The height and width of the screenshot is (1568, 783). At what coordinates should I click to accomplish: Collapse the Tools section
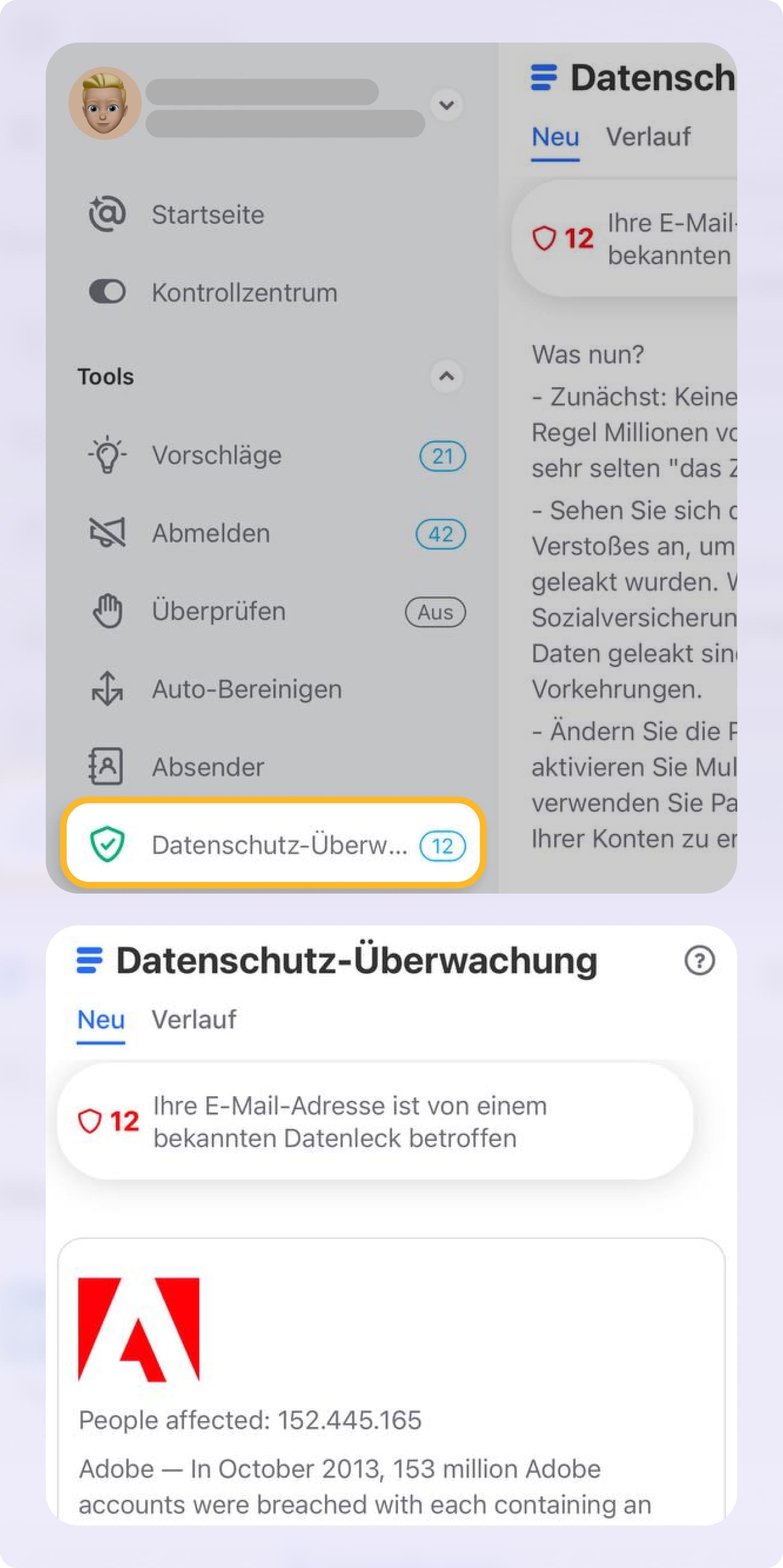point(445,377)
